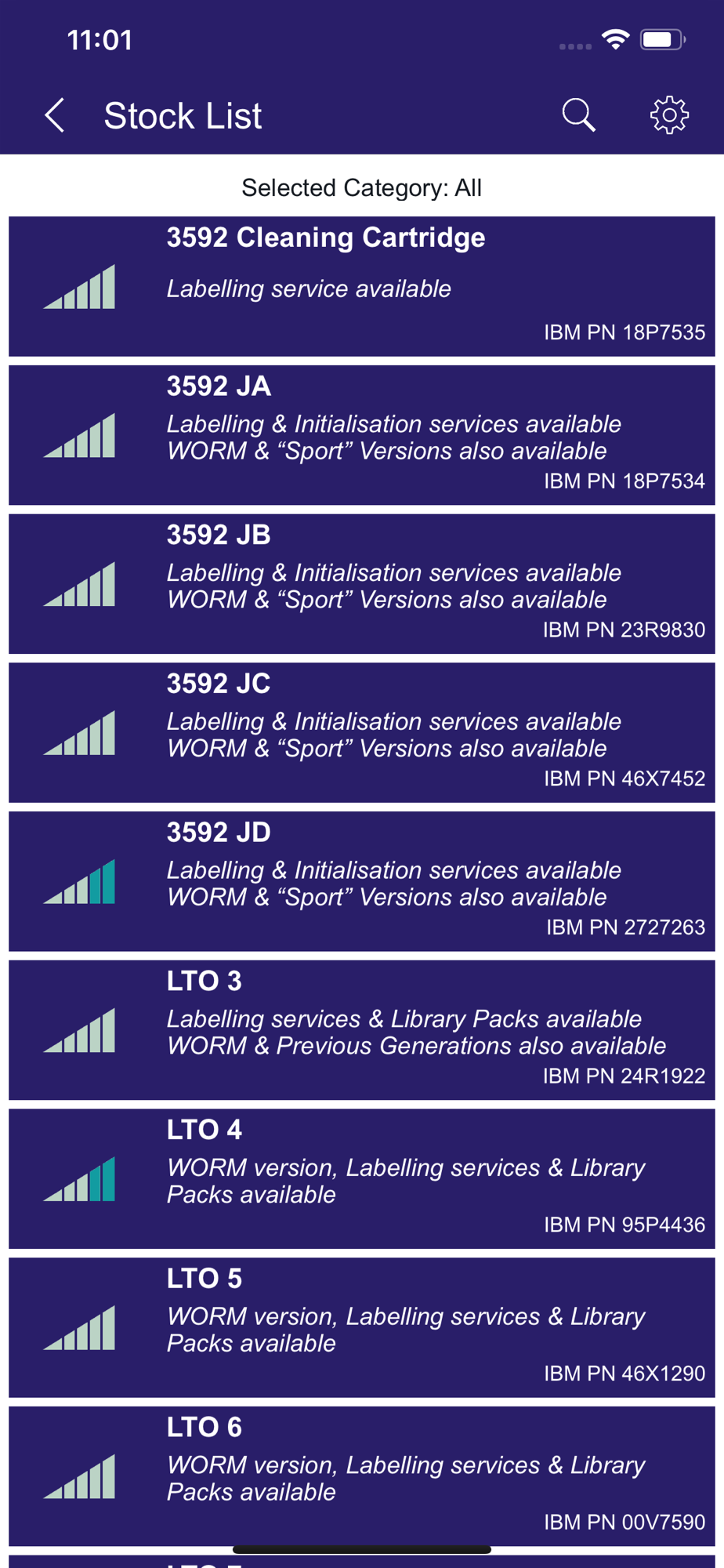The image size is (724, 1568).
Task: Open the settings gear
Action: (669, 115)
